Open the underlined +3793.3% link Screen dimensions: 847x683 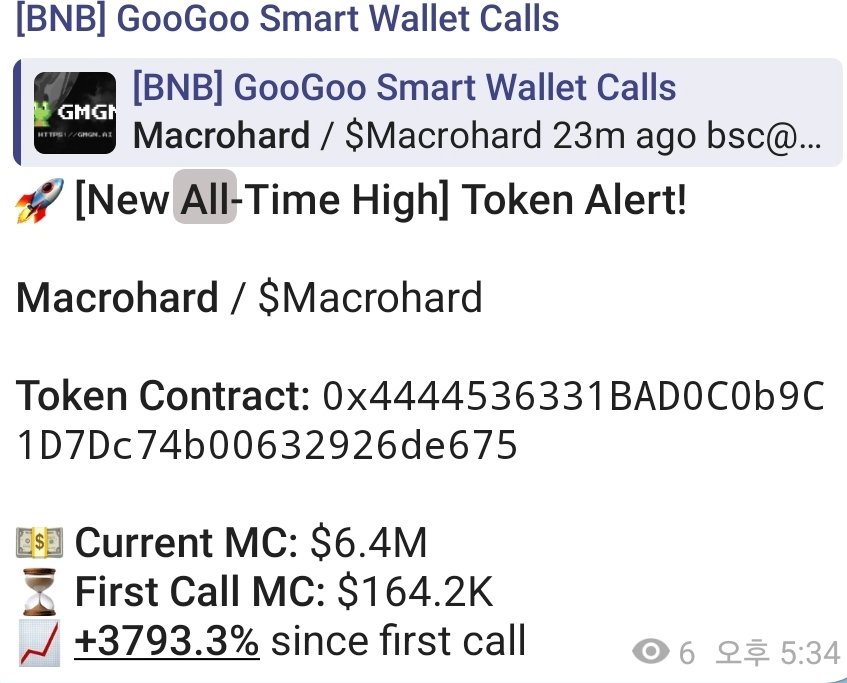coord(167,641)
